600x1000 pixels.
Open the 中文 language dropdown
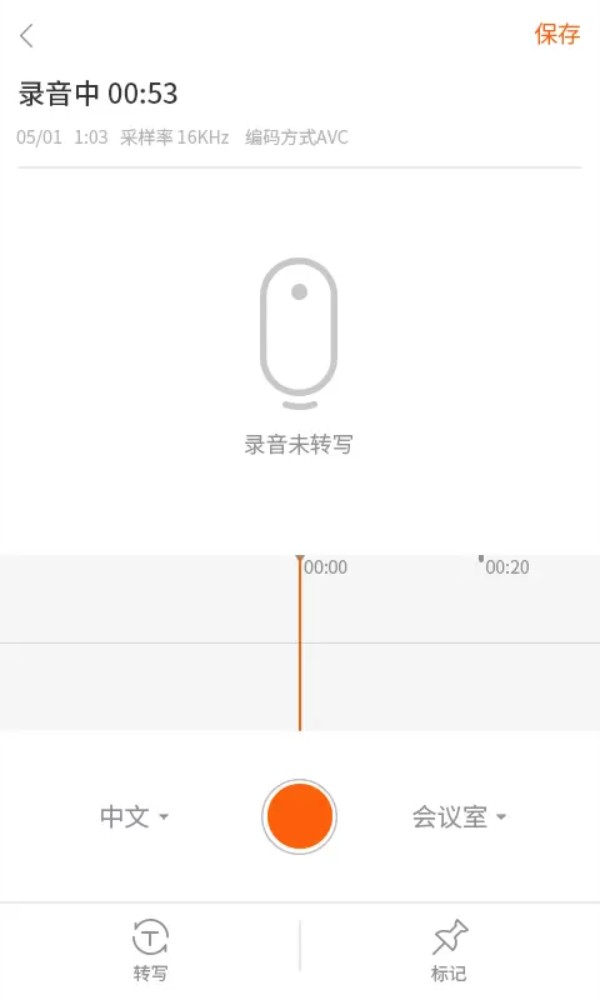[x=134, y=817]
